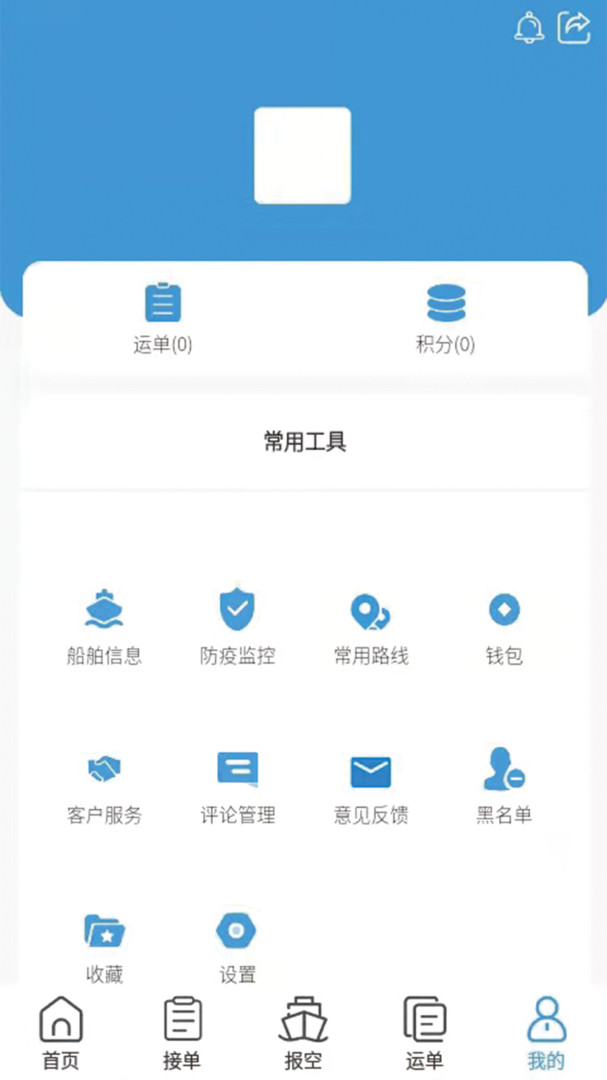Image resolution: width=607 pixels, height=1080 pixels.
Task: View the 黑名单 blacklist
Action: (x=504, y=786)
